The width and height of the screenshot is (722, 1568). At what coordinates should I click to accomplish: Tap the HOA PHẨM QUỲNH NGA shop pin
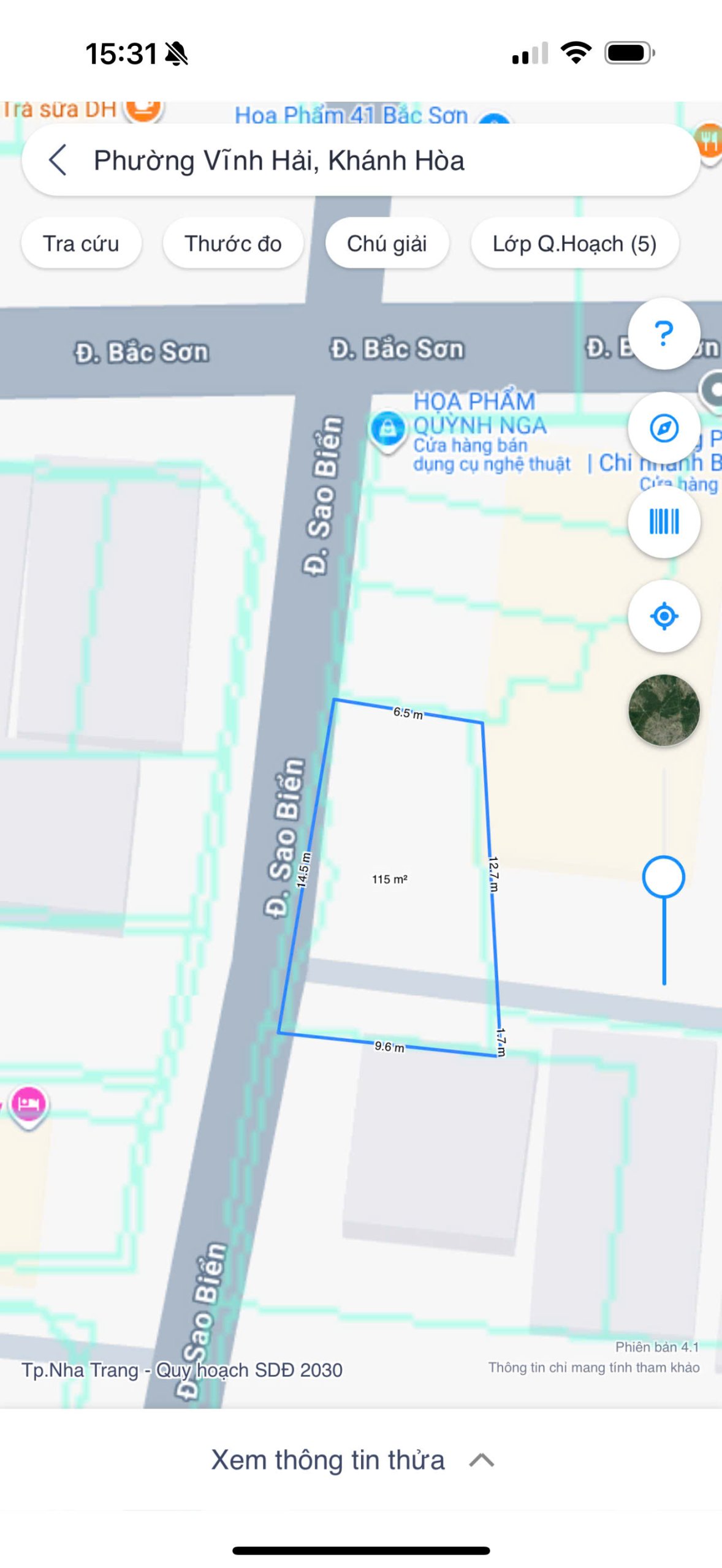(x=387, y=429)
